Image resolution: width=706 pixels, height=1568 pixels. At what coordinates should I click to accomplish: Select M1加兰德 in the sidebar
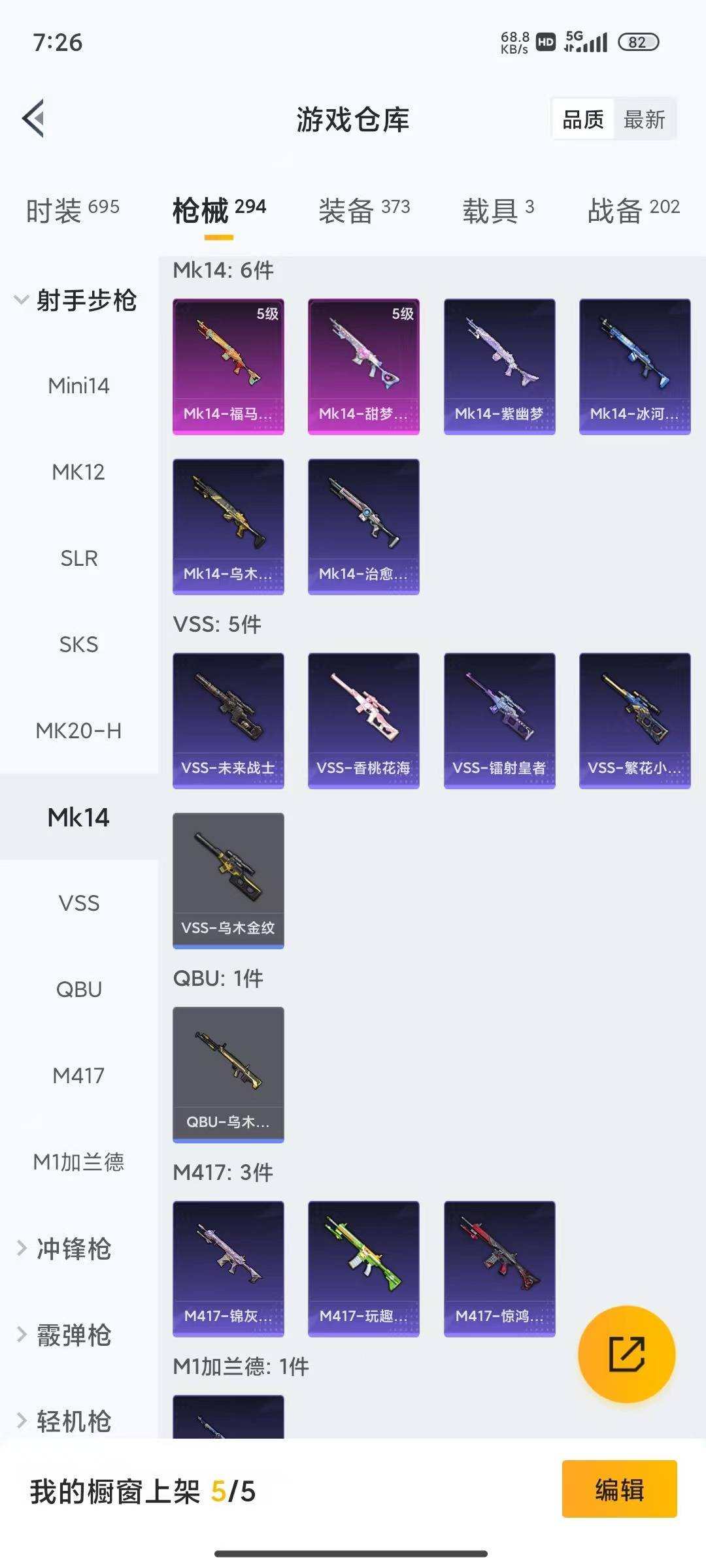[x=78, y=1162]
